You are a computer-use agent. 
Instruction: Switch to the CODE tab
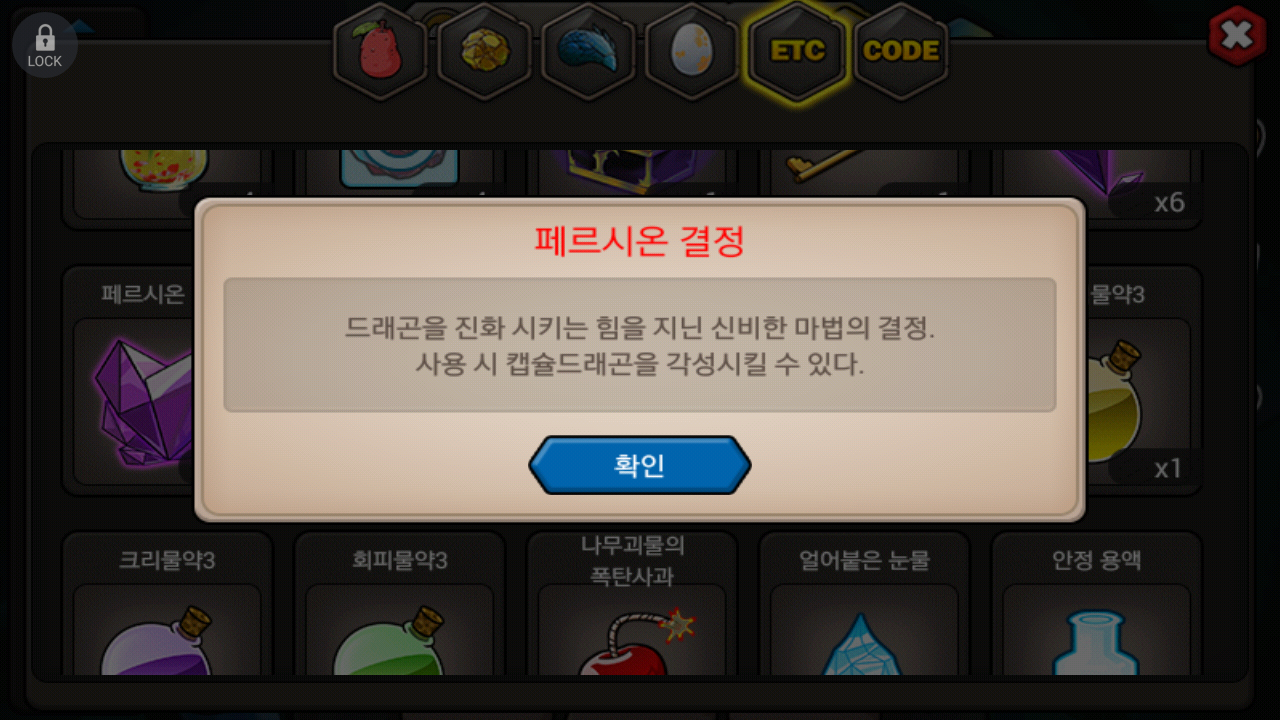901,50
